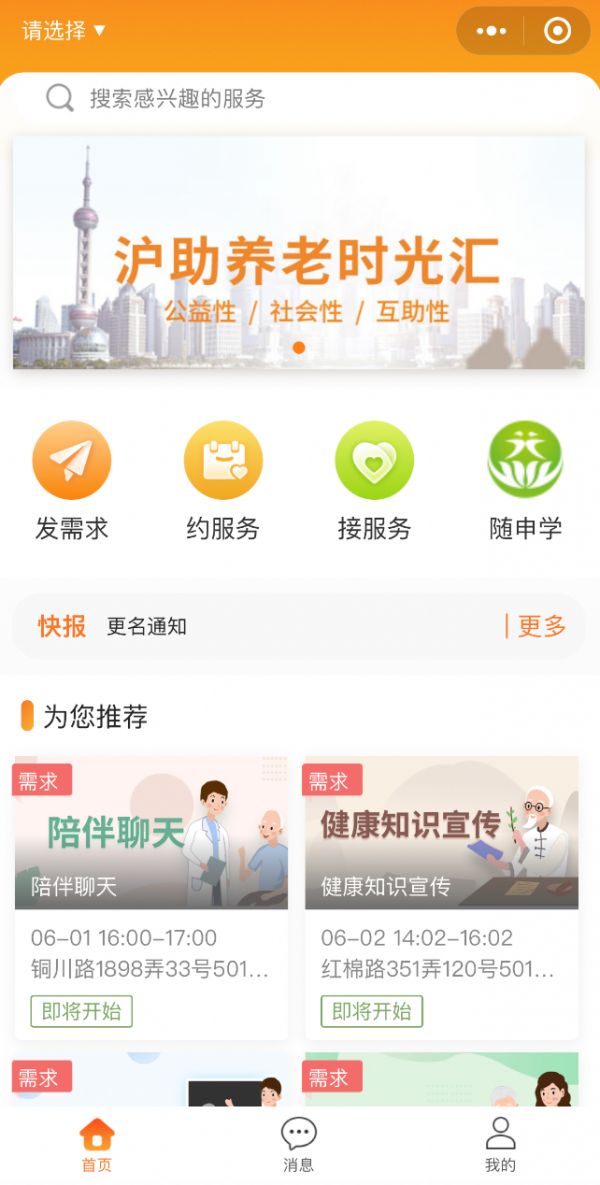The width and height of the screenshot is (600, 1185).
Task: Open the 健康知识宣传 request card
Action: click(441, 896)
